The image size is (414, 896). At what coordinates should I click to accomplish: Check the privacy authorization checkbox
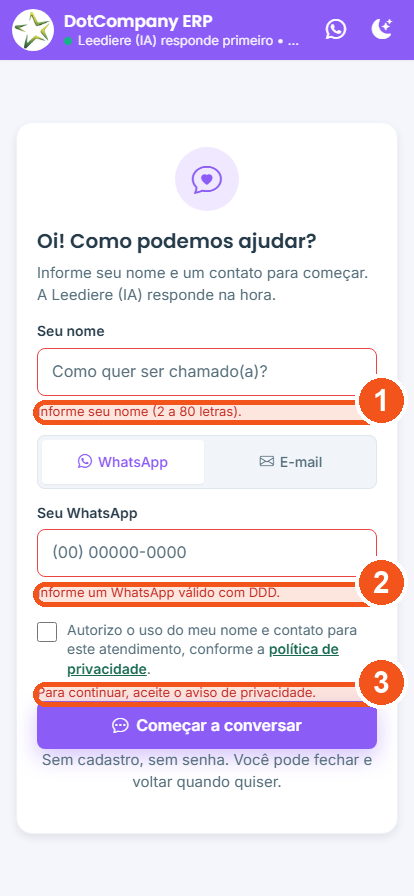[x=47, y=632]
